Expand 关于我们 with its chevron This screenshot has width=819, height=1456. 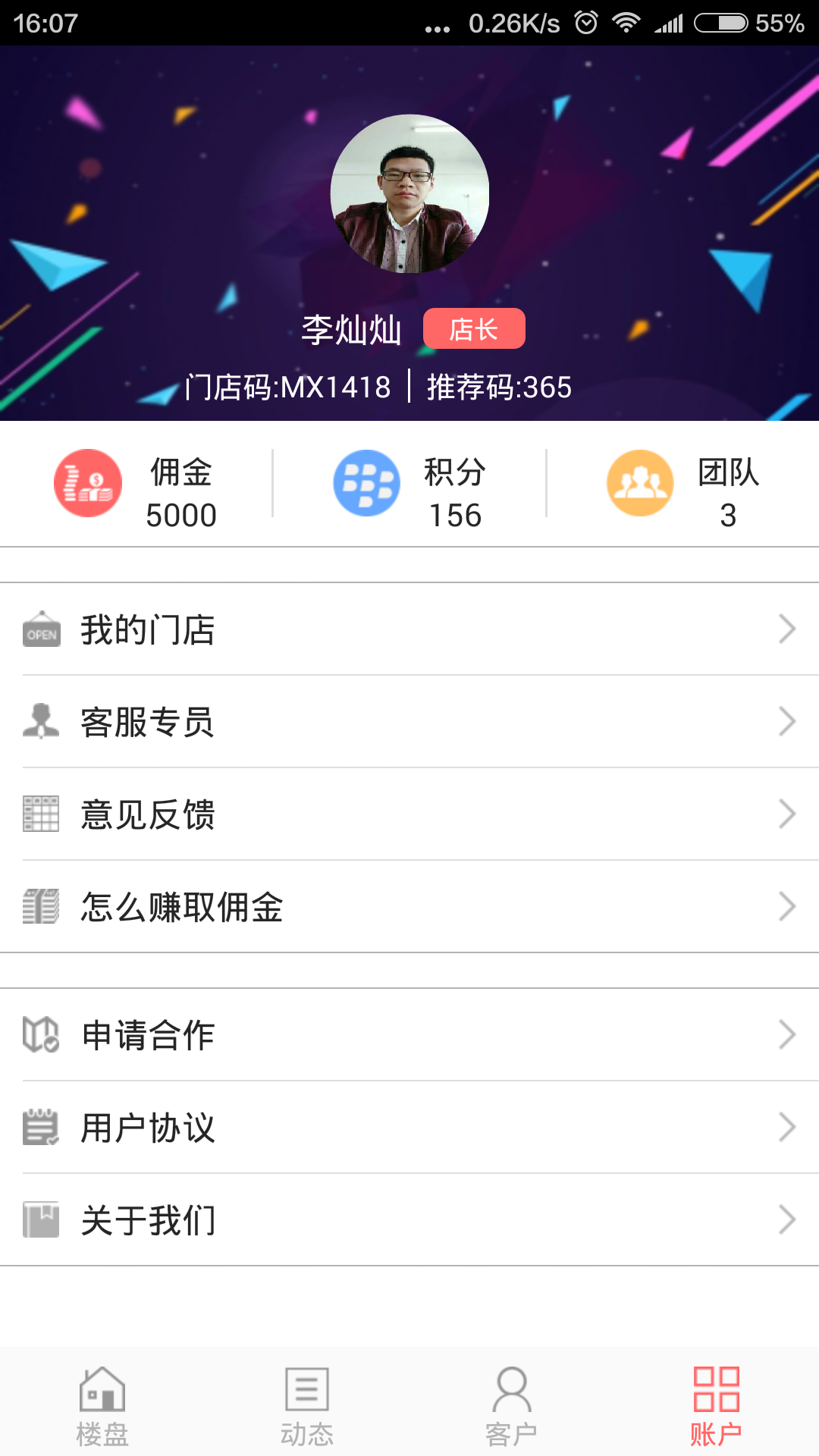[x=786, y=1219]
